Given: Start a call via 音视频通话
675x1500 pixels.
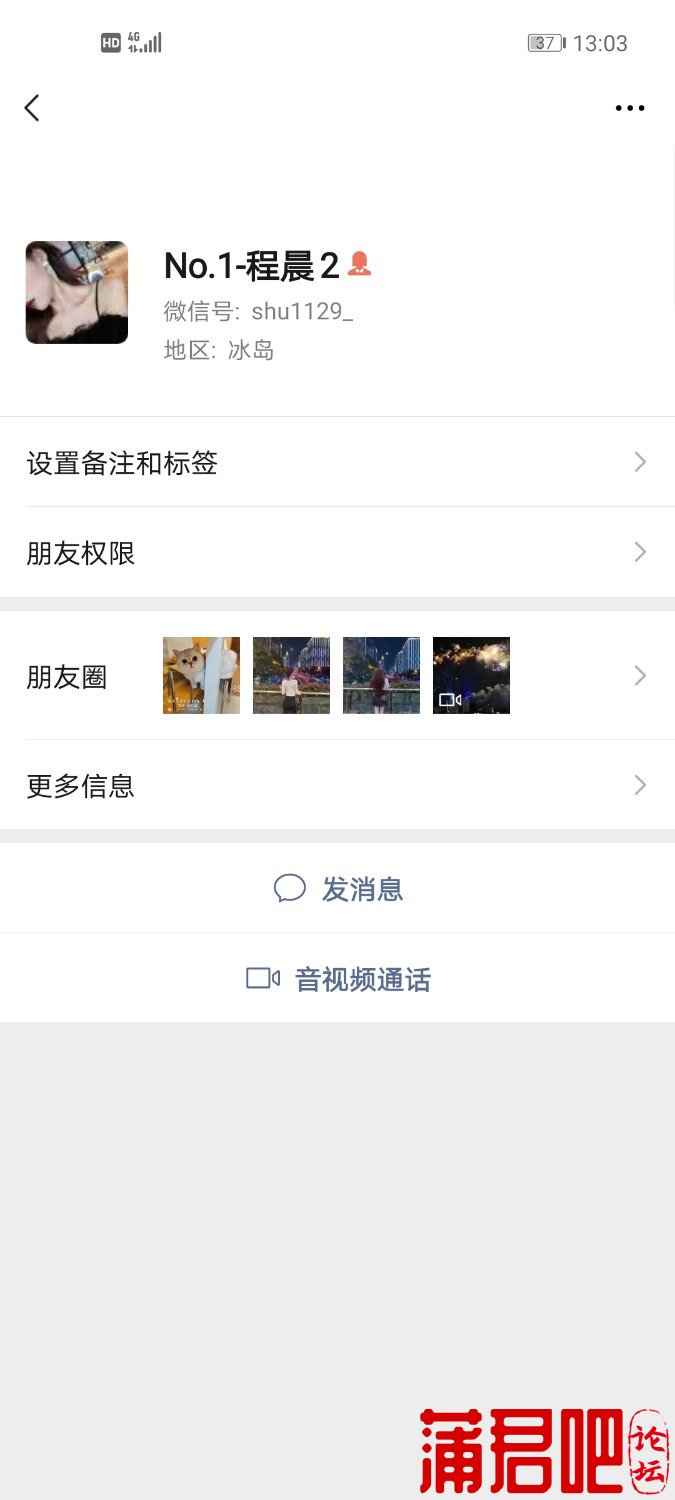Looking at the screenshot, I should click(x=338, y=979).
